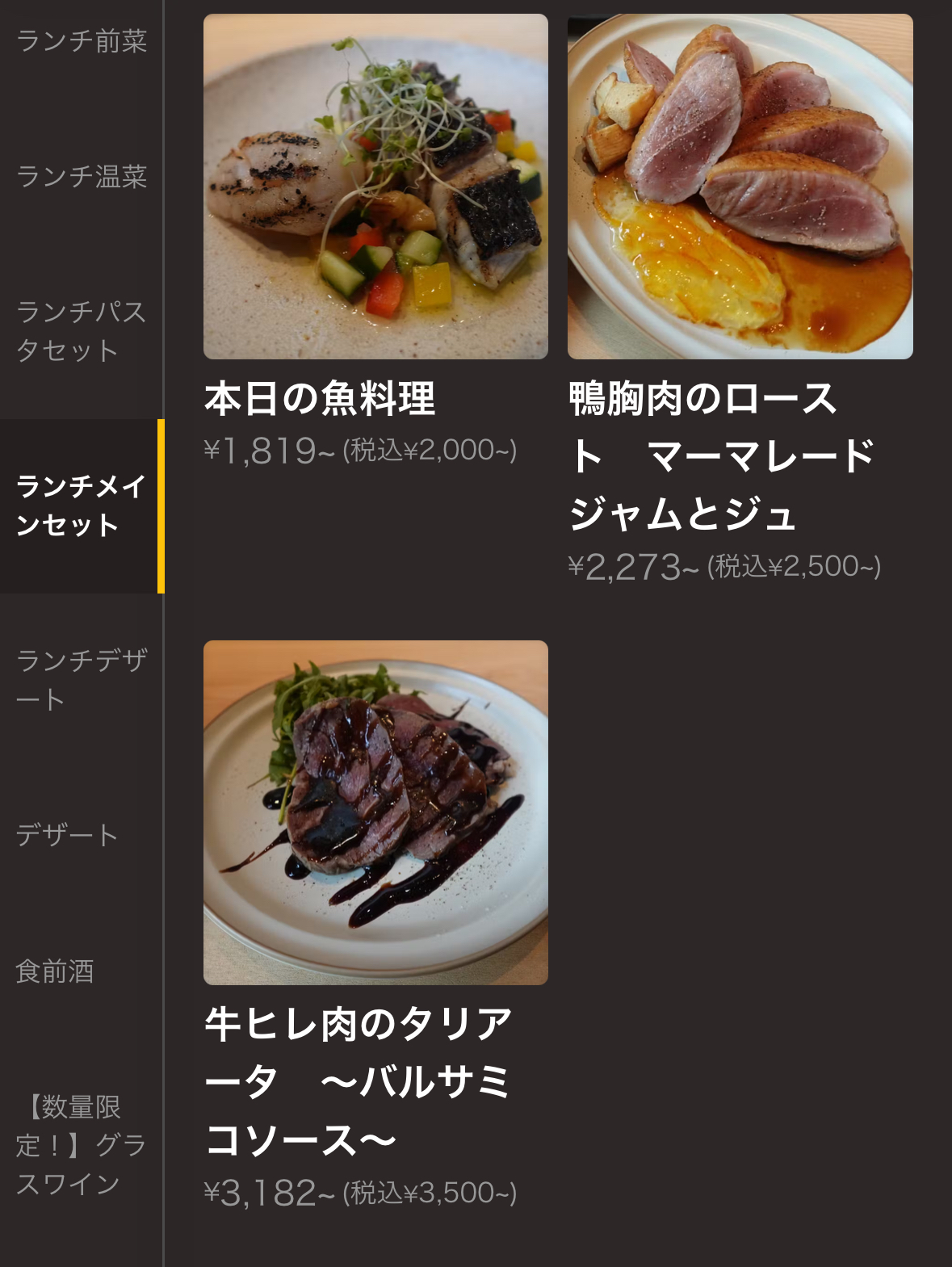View 鴨胸肉のロースト マーマレード dish

click(740, 187)
